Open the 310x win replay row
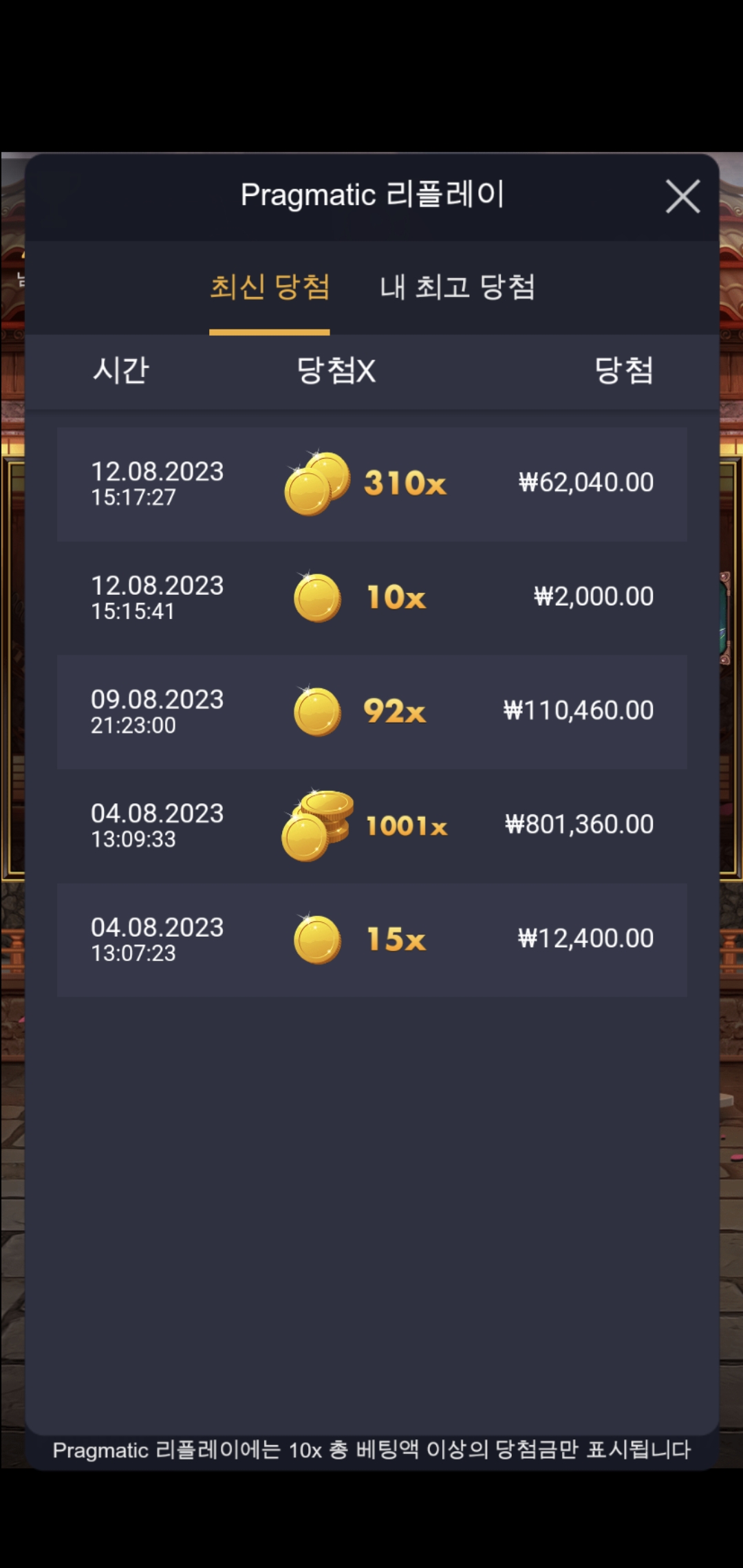This screenshot has width=743, height=1568. (x=371, y=484)
